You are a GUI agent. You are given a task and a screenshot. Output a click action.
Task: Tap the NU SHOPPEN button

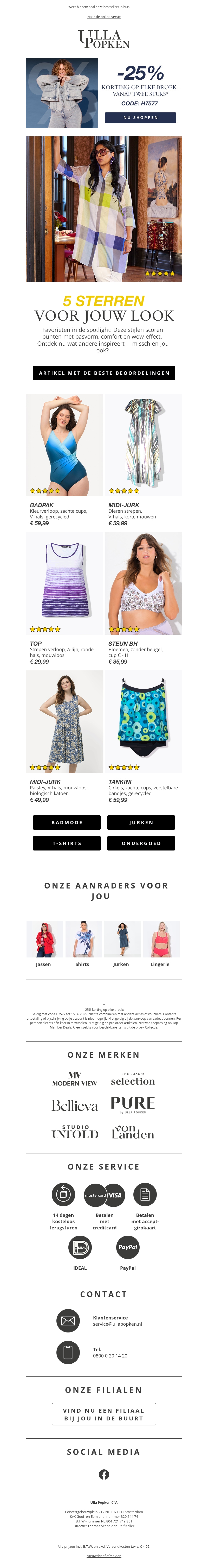coord(140,117)
